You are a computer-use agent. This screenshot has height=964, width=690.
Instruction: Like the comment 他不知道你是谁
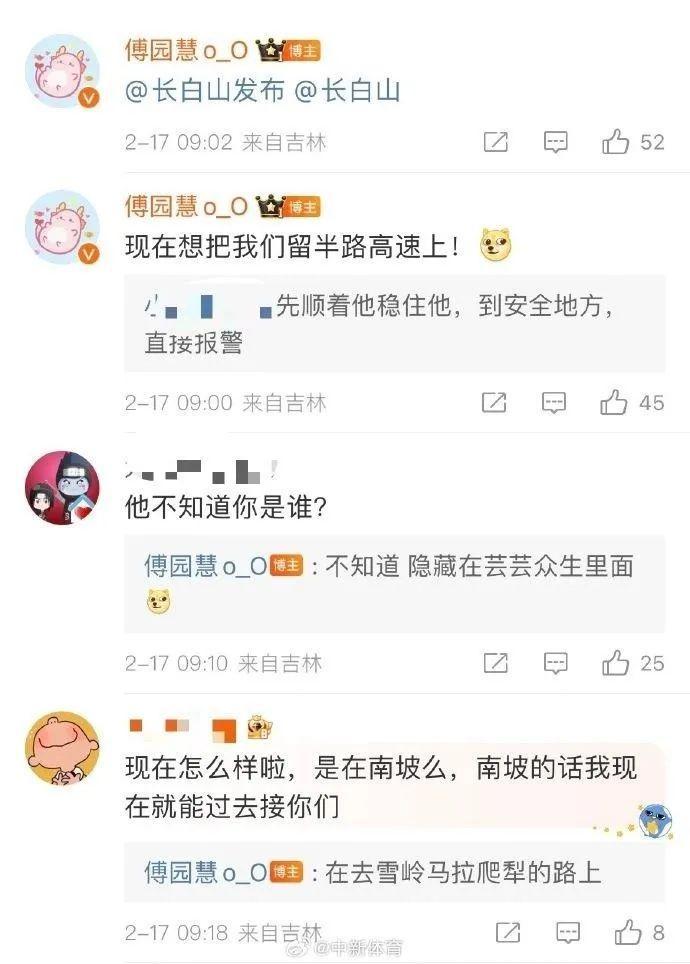click(x=616, y=662)
